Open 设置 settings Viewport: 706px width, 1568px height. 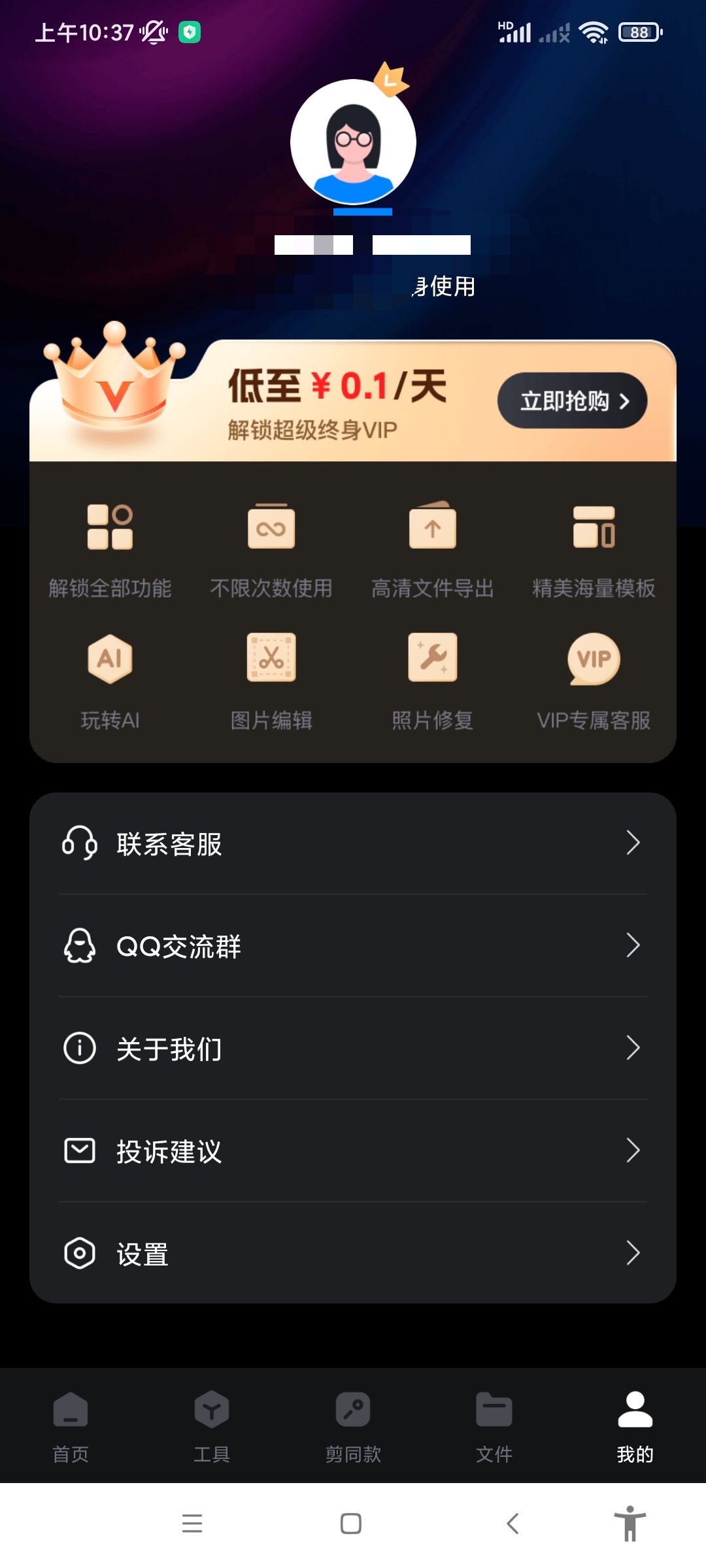tap(353, 1253)
